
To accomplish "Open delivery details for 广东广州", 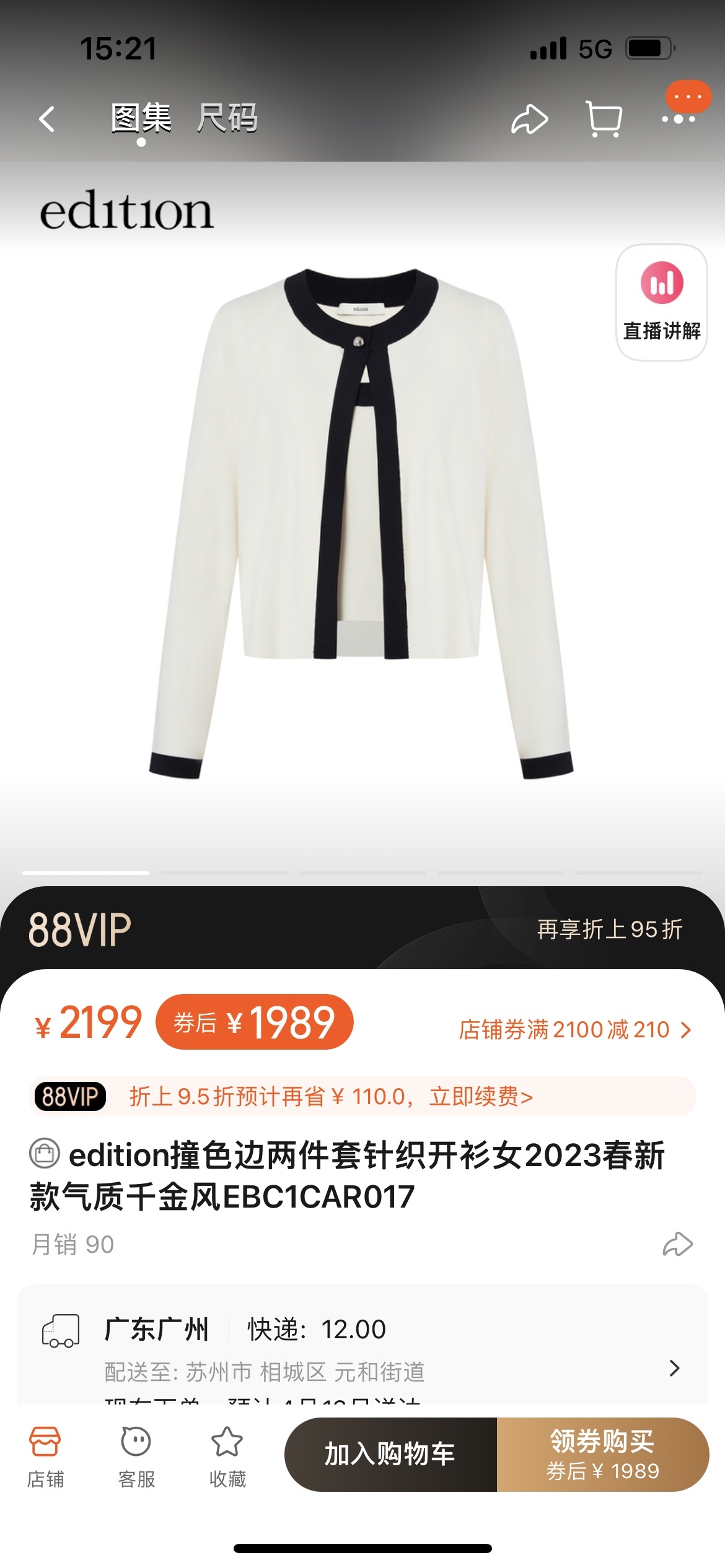I will point(674,1367).
